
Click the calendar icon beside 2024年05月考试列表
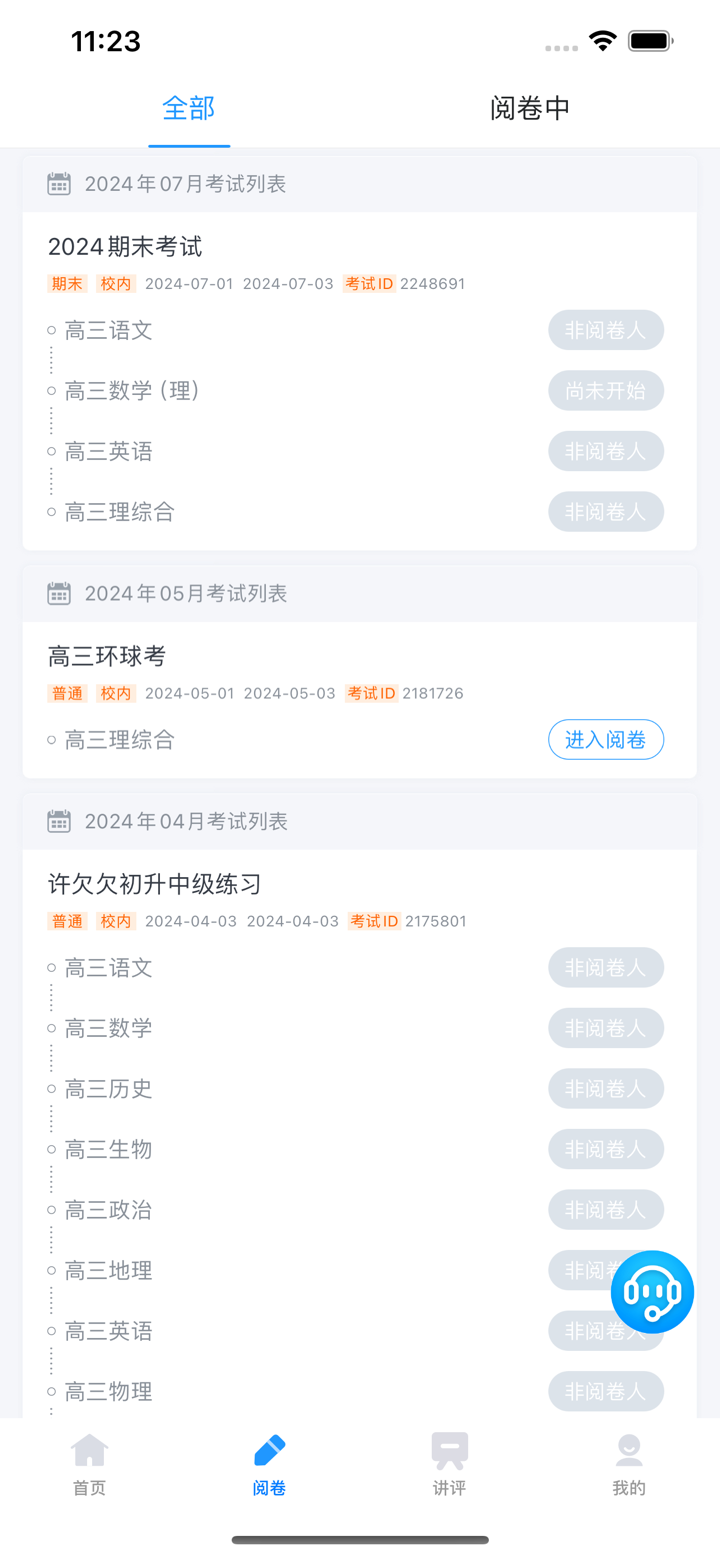59,592
